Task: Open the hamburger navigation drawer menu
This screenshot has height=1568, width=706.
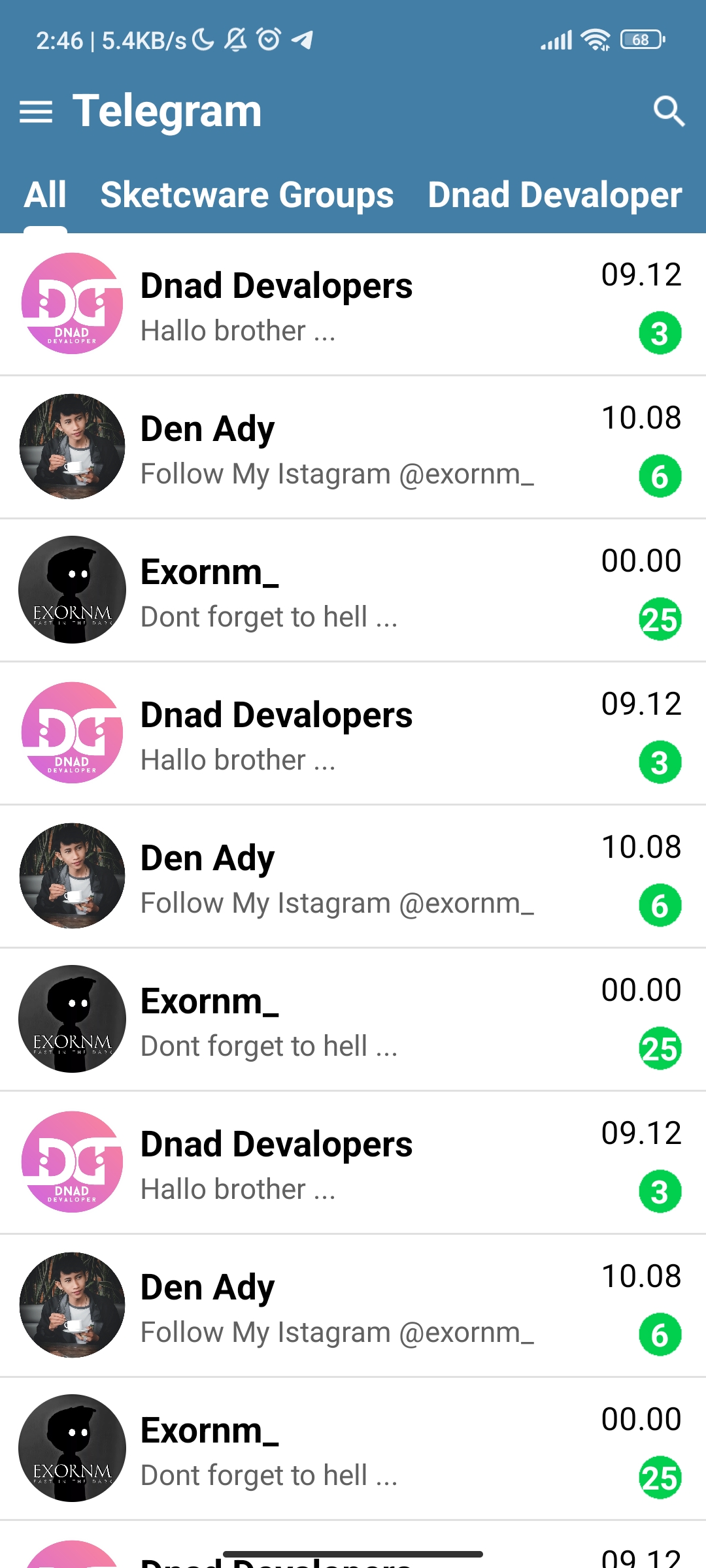Action: [x=36, y=112]
